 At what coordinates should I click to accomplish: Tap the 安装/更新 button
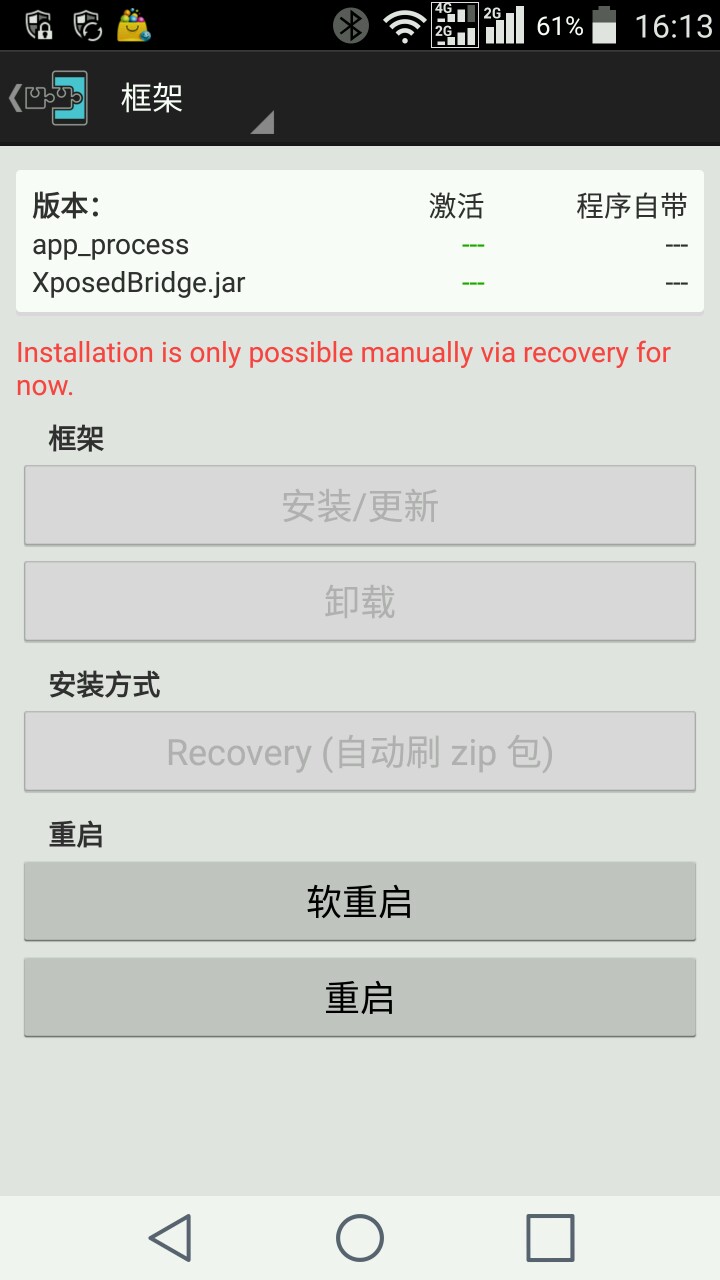(x=360, y=506)
